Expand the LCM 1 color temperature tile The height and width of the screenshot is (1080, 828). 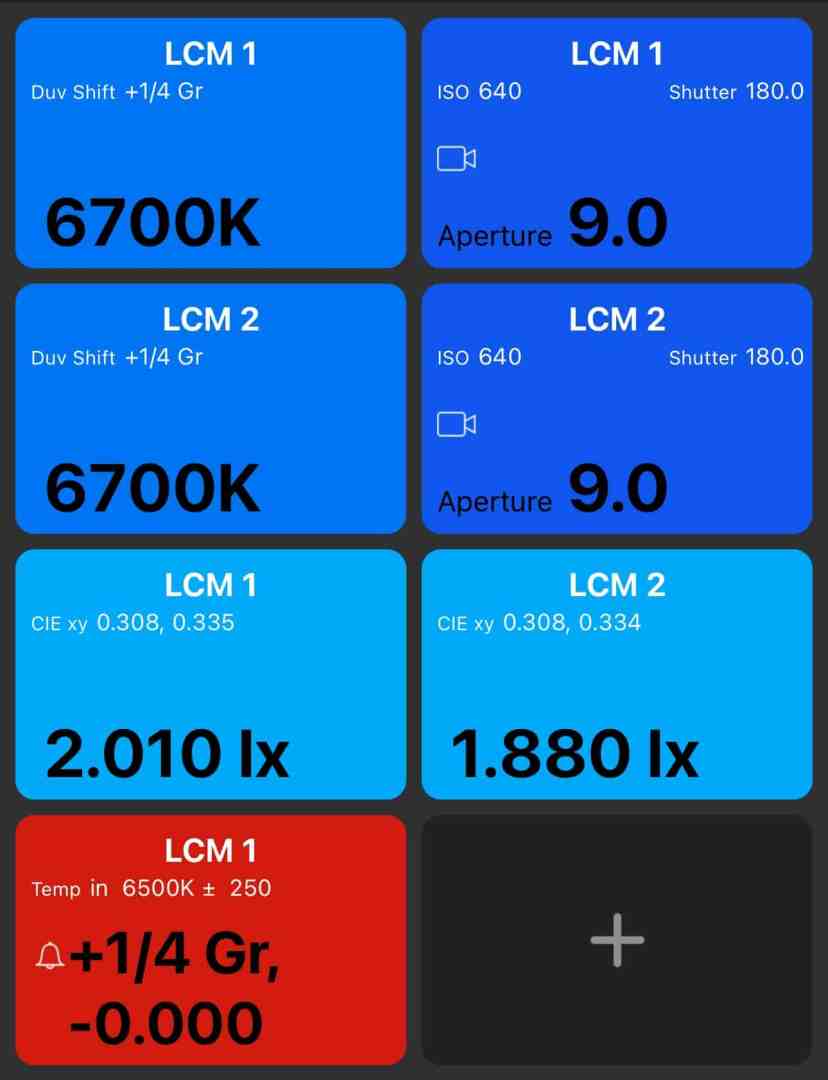pyautogui.click(x=210, y=140)
